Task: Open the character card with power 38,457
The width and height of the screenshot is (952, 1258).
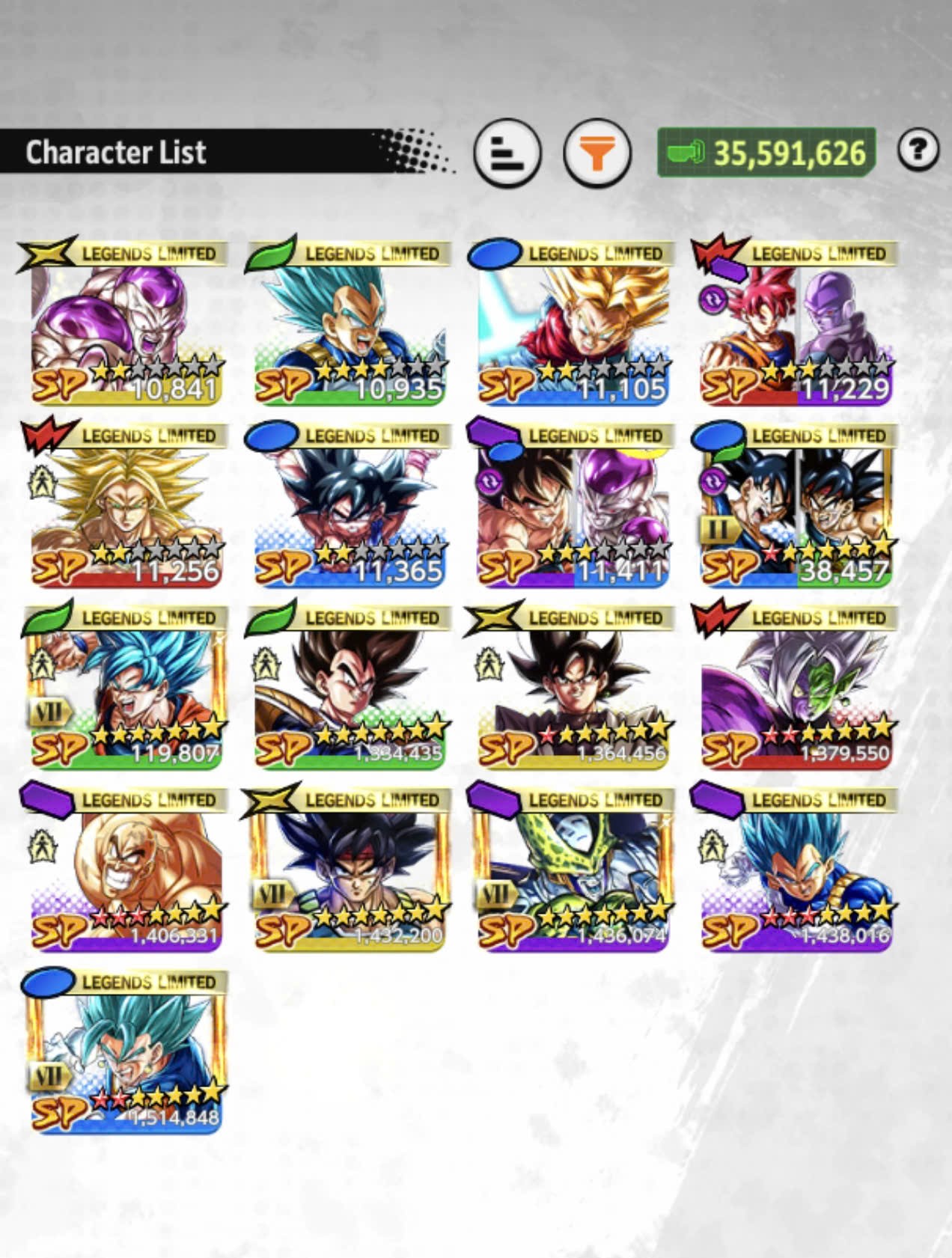Action: [x=796, y=504]
